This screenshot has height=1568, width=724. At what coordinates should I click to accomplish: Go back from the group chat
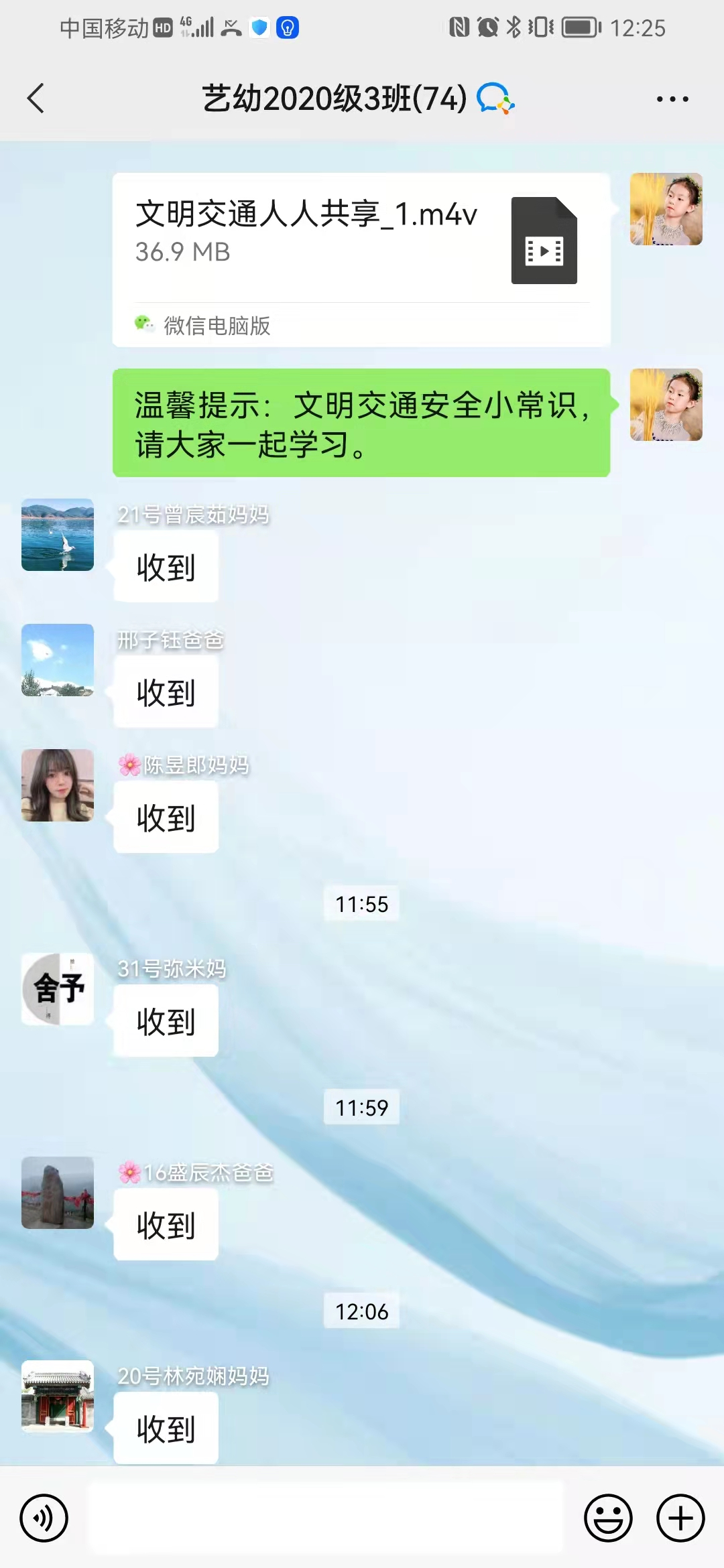coord(36,99)
